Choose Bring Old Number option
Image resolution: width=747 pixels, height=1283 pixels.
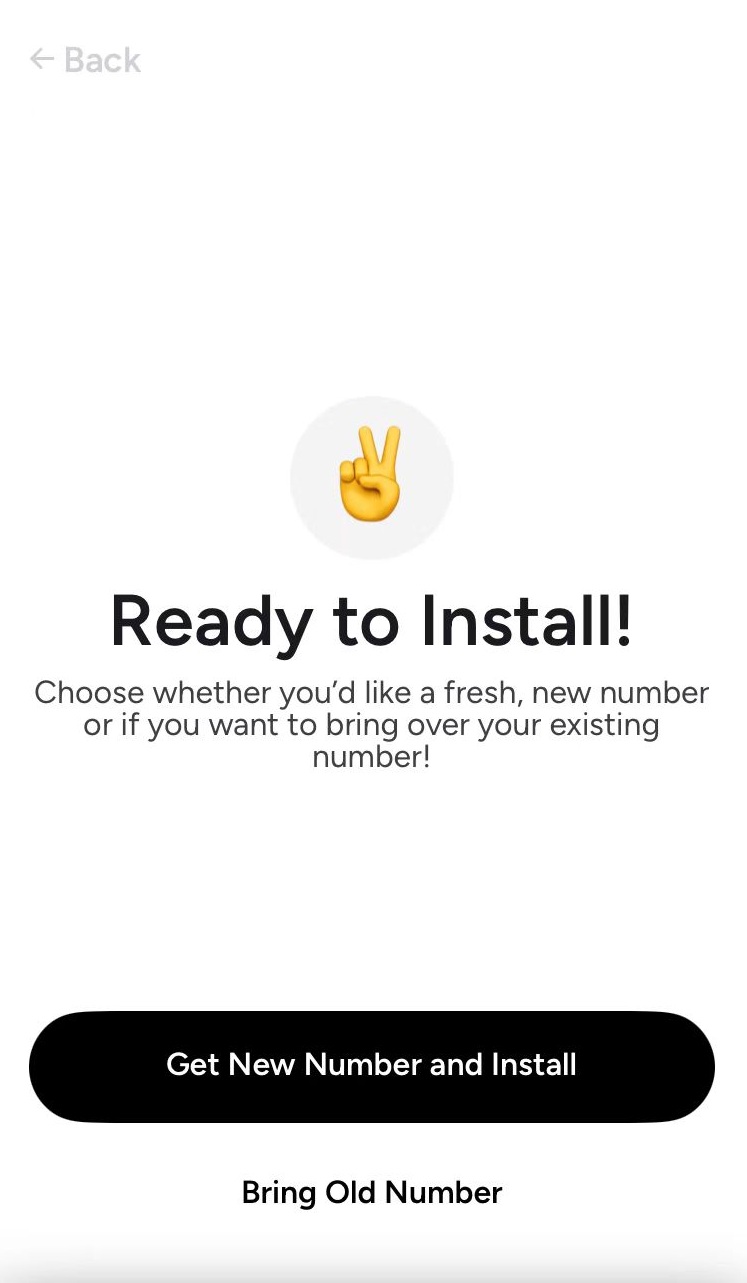[372, 1192]
